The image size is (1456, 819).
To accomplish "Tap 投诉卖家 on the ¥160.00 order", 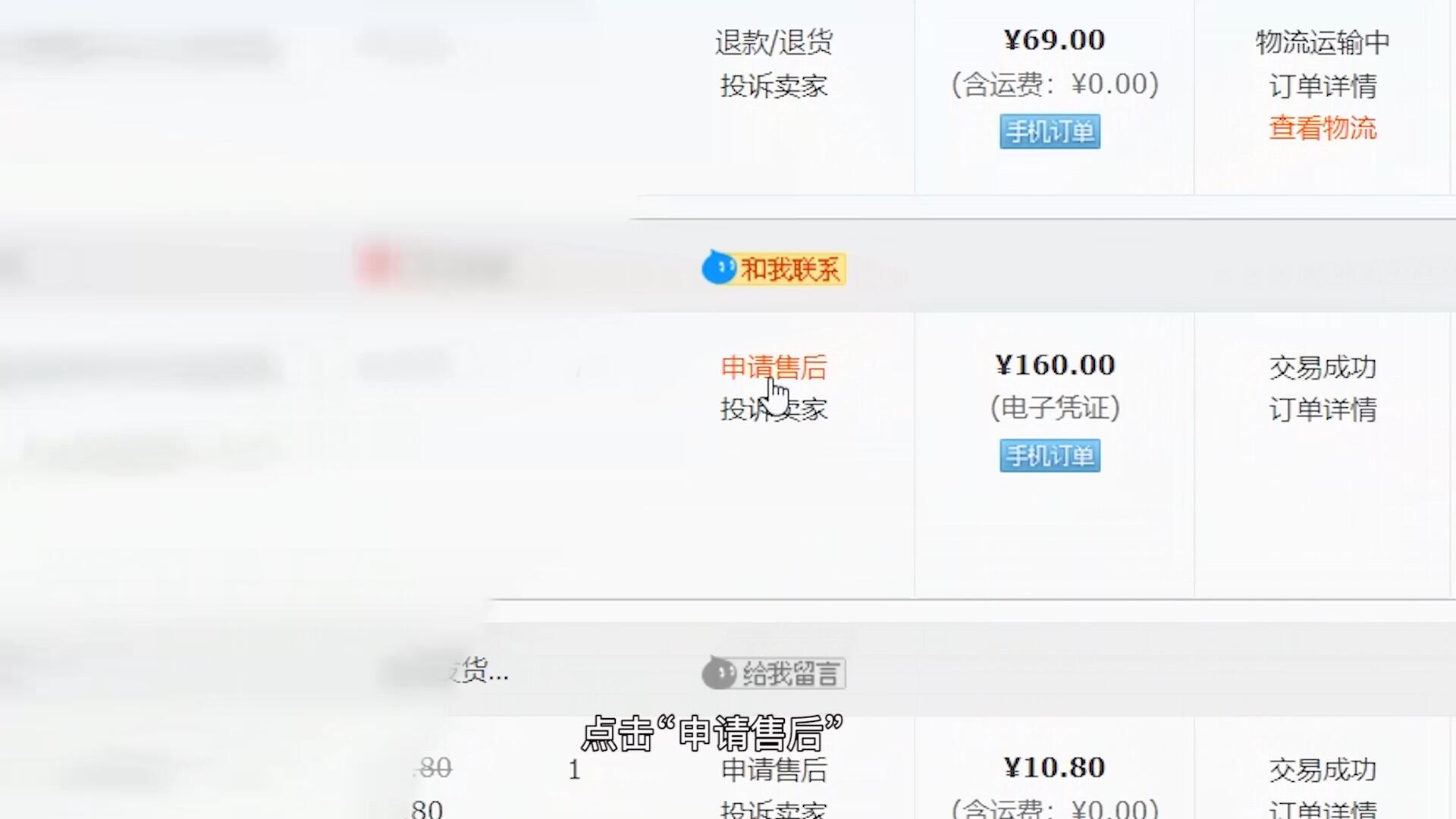I will click(773, 410).
